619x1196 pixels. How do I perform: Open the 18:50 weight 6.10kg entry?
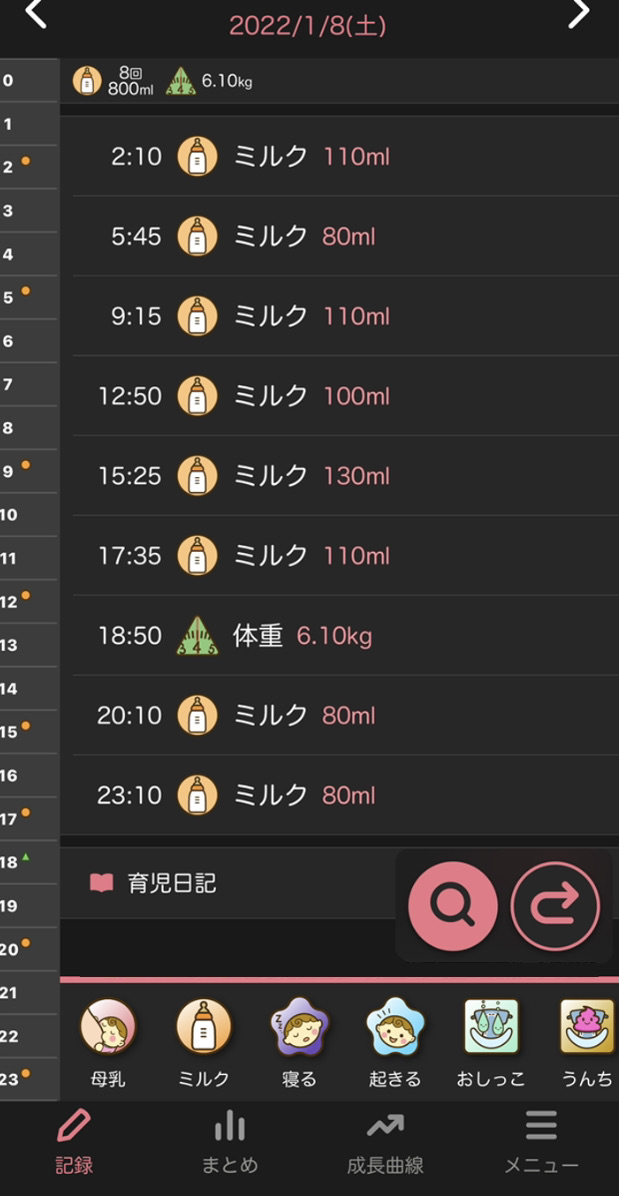pos(346,635)
